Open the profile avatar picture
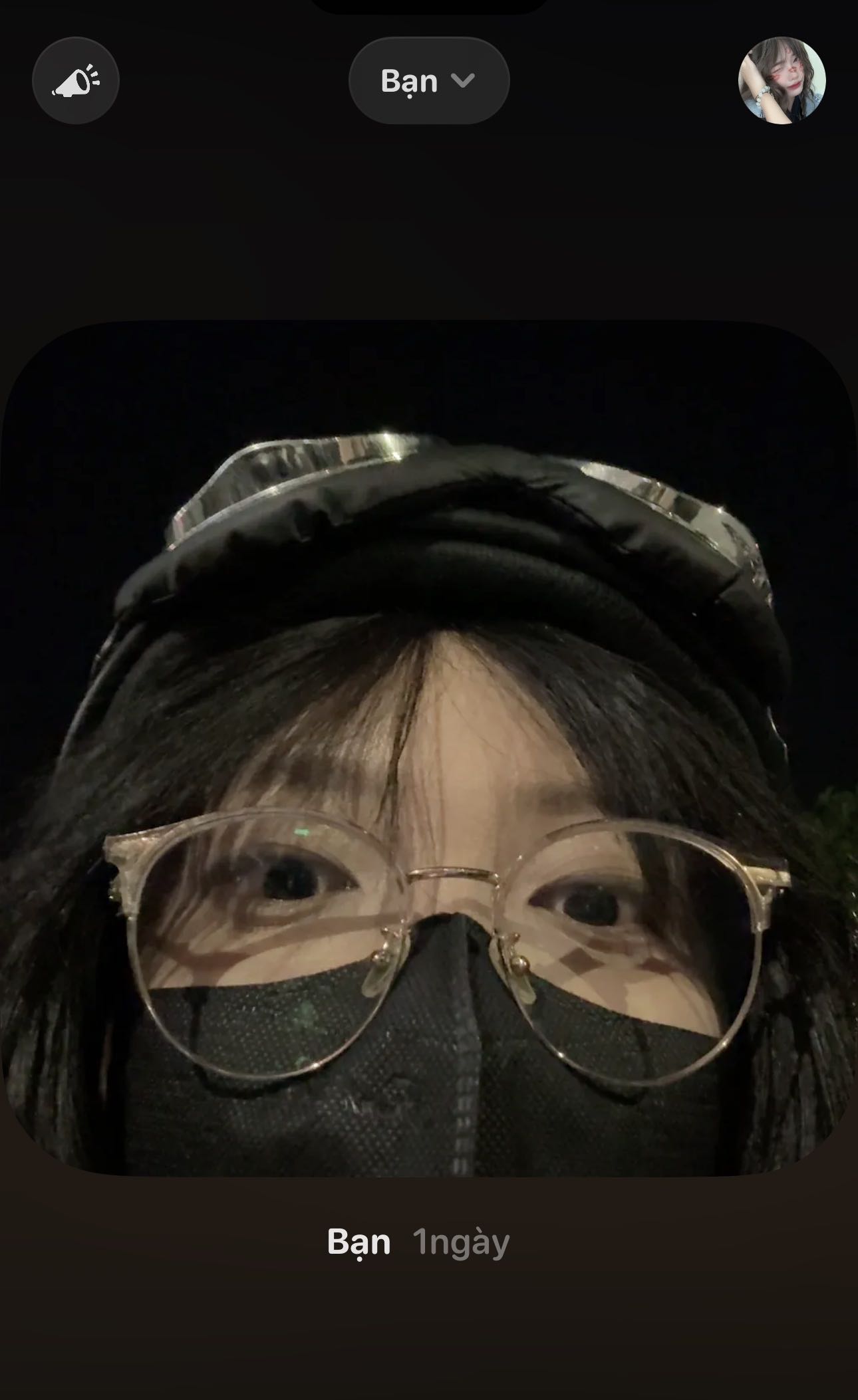This screenshot has height=1400, width=858. click(782, 80)
